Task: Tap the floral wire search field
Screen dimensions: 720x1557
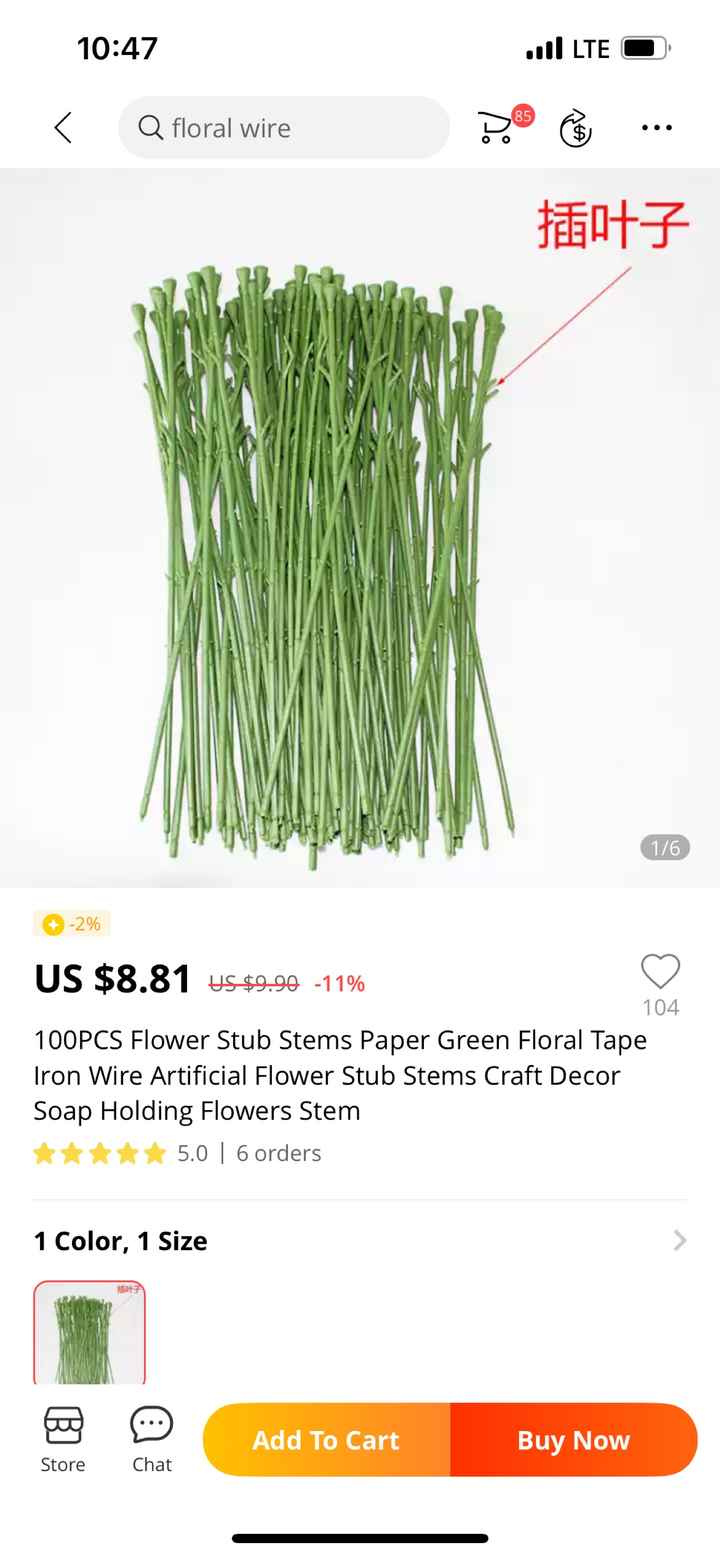Action: pyautogui.click(x=284, y=128)
